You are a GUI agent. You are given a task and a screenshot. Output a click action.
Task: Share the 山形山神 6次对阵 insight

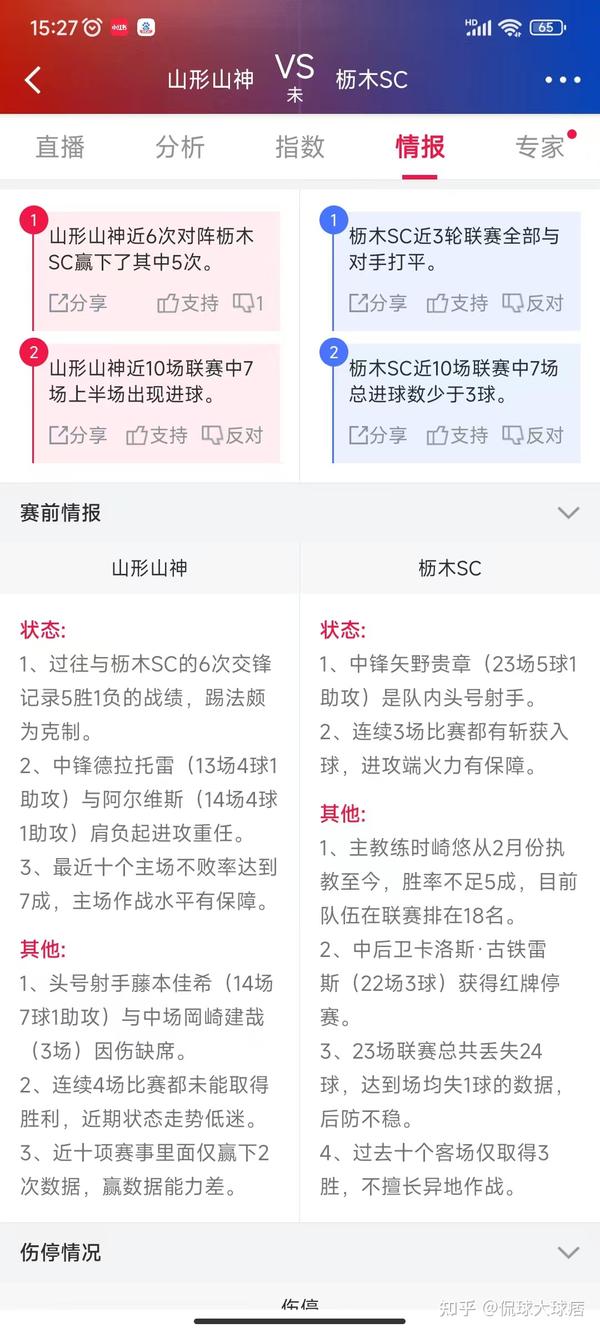click(78, 303)
